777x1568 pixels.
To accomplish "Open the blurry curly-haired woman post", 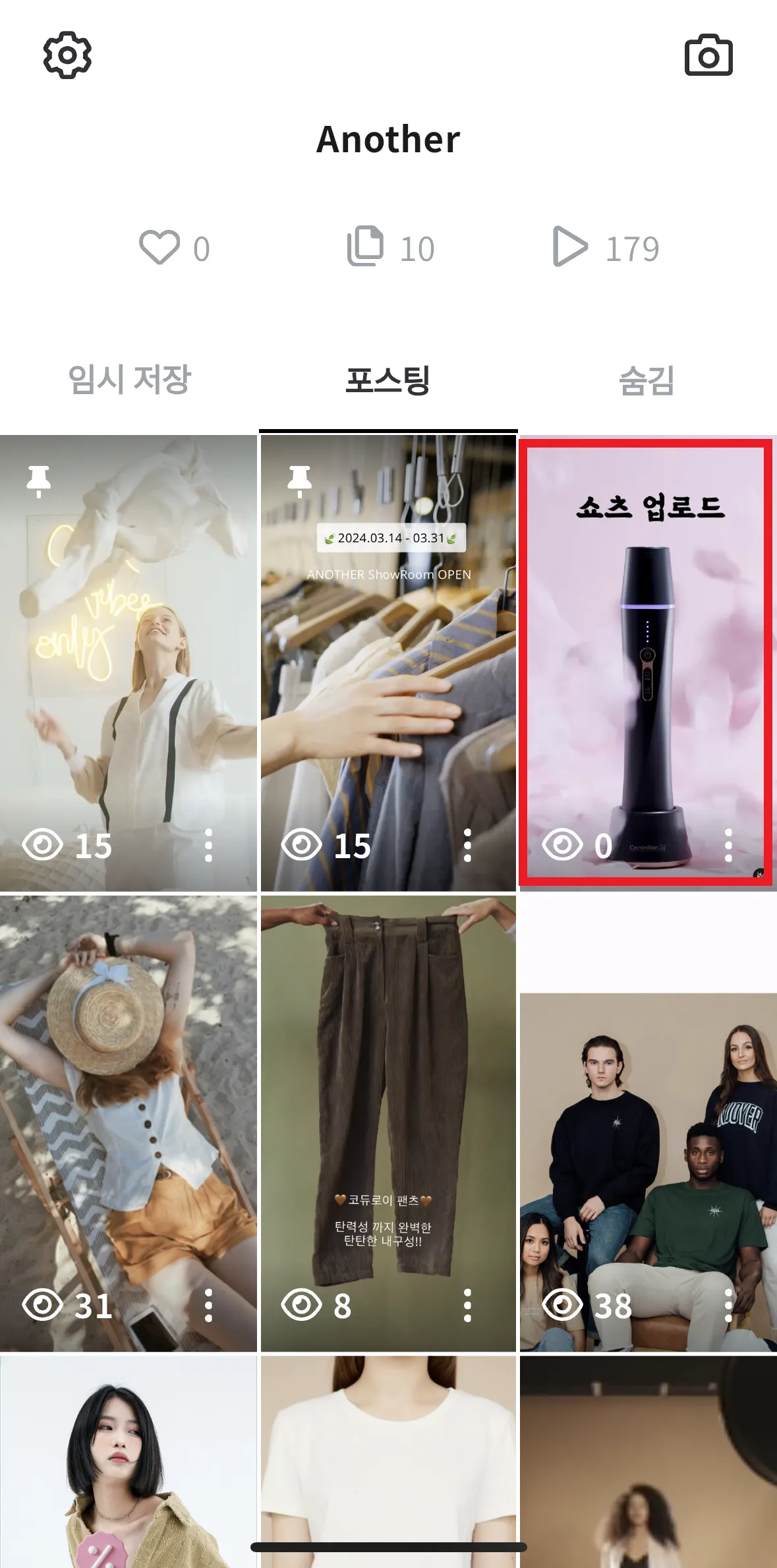I will click(648, 1463).
